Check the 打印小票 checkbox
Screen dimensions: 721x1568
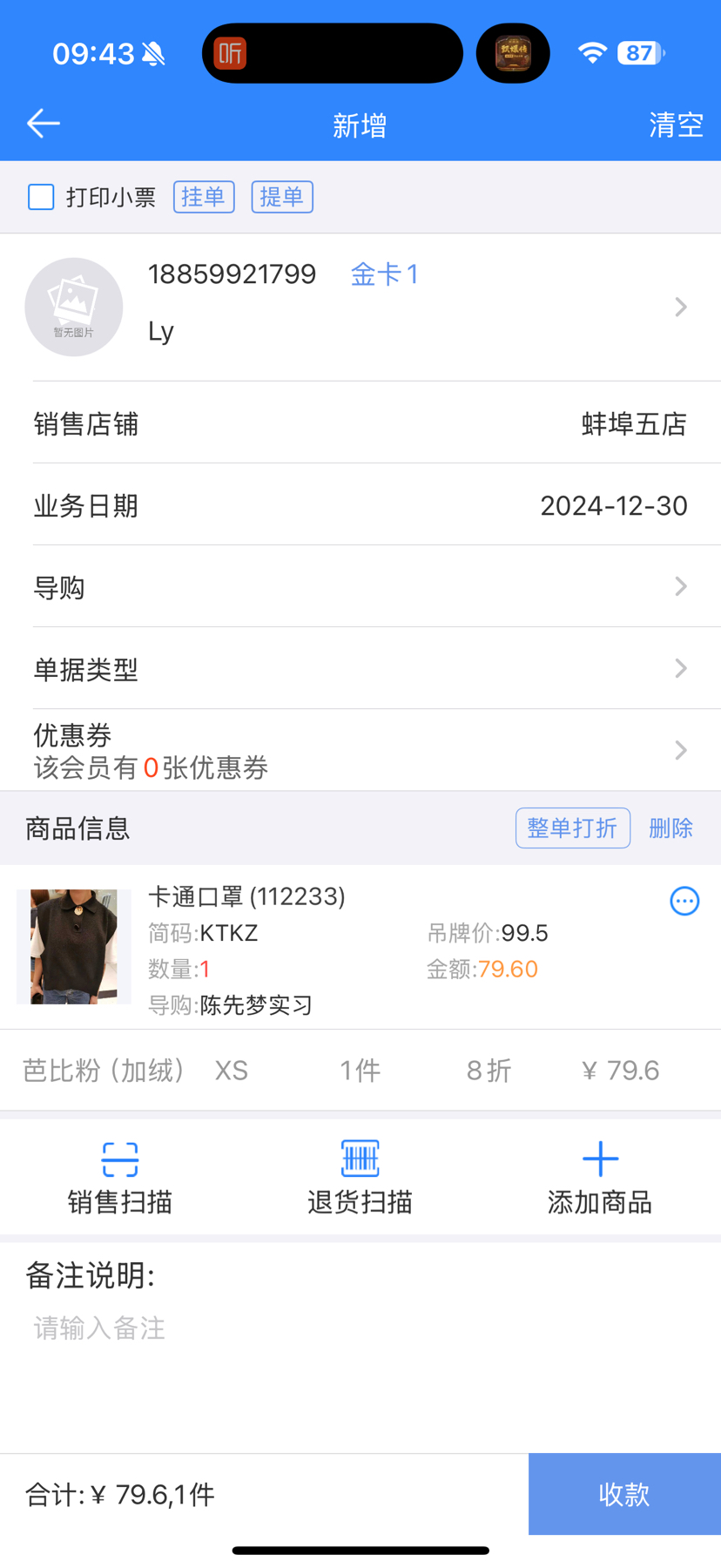point(41,197)
